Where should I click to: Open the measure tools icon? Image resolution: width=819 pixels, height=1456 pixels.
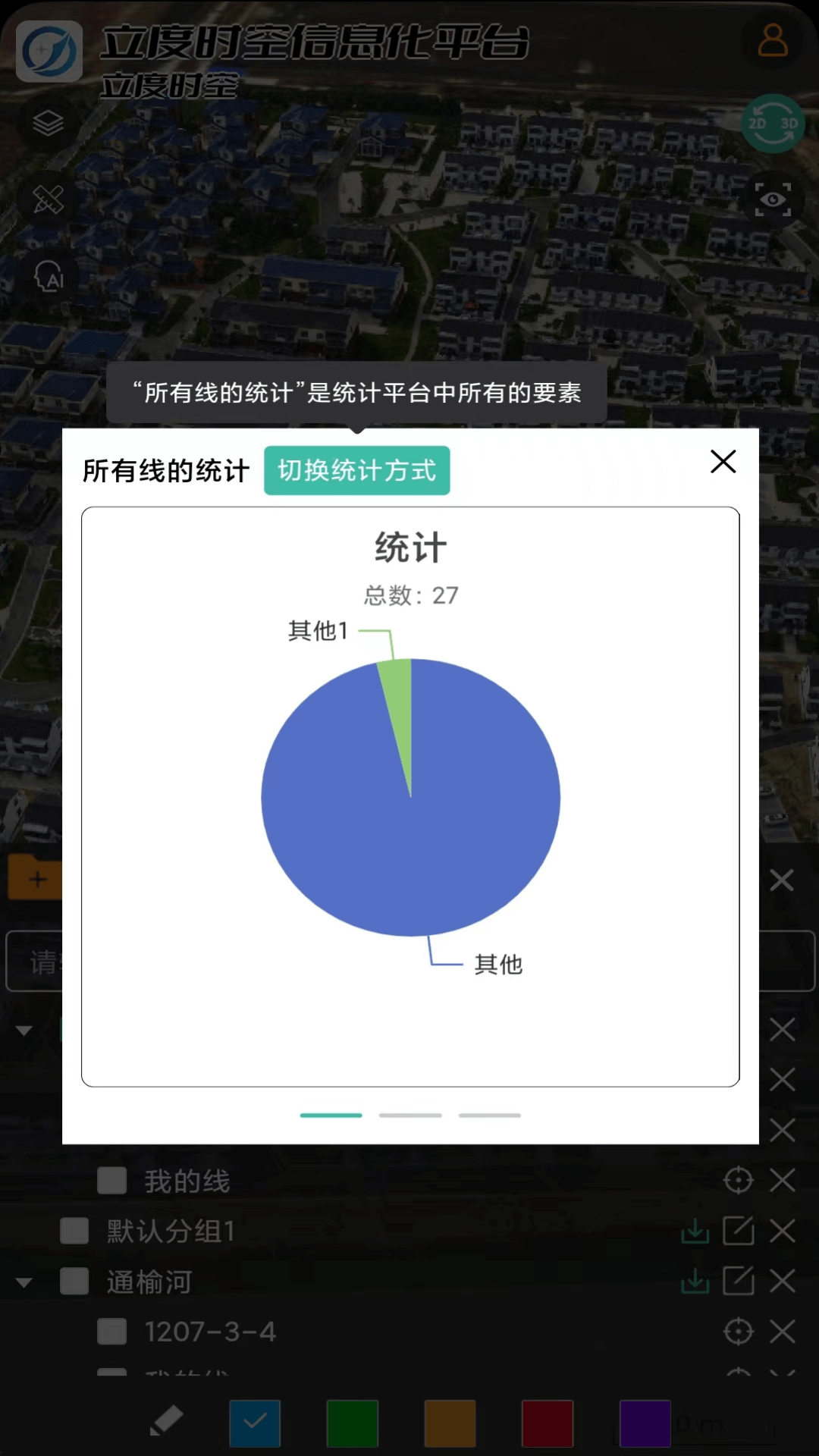pos(48,199)
